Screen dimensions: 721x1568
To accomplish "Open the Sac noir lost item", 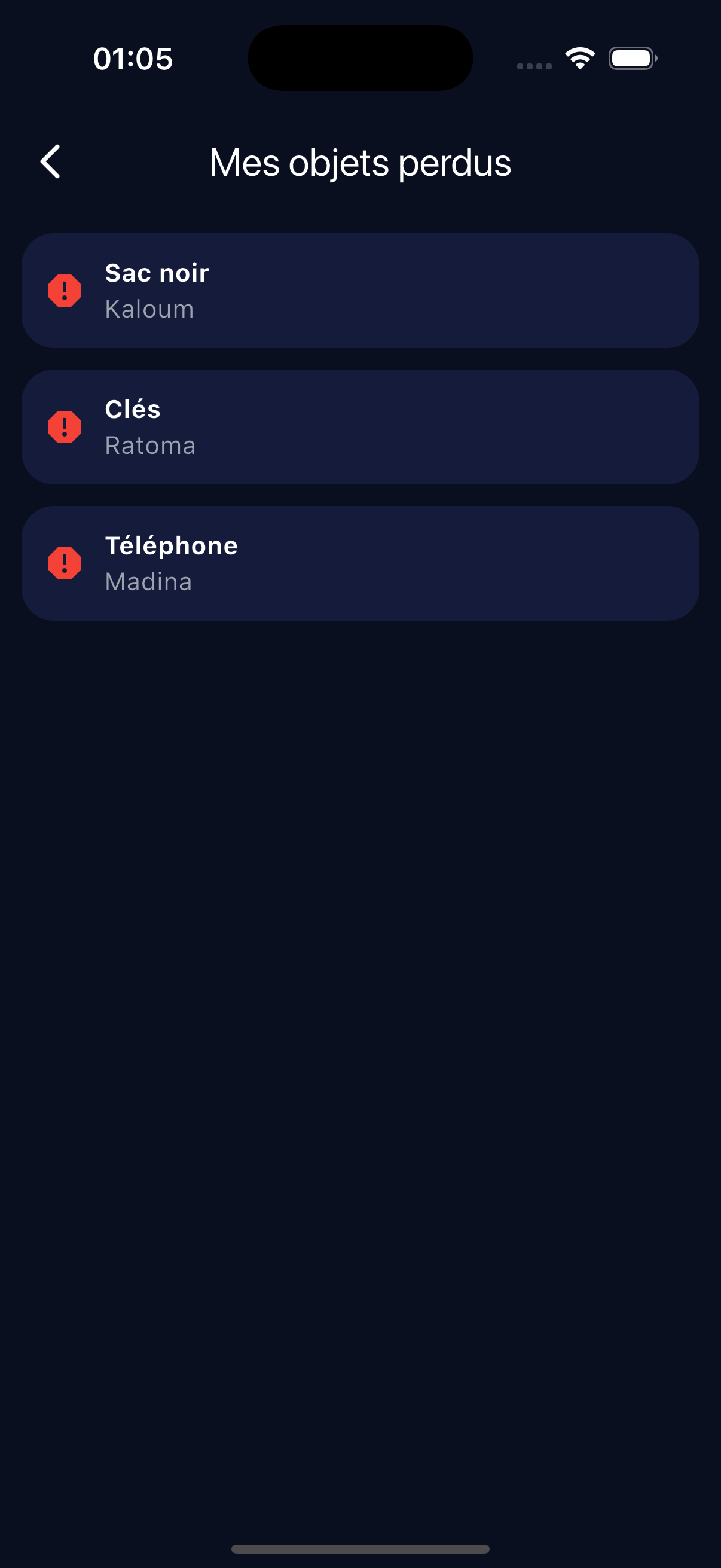I will tap(360, 291).
